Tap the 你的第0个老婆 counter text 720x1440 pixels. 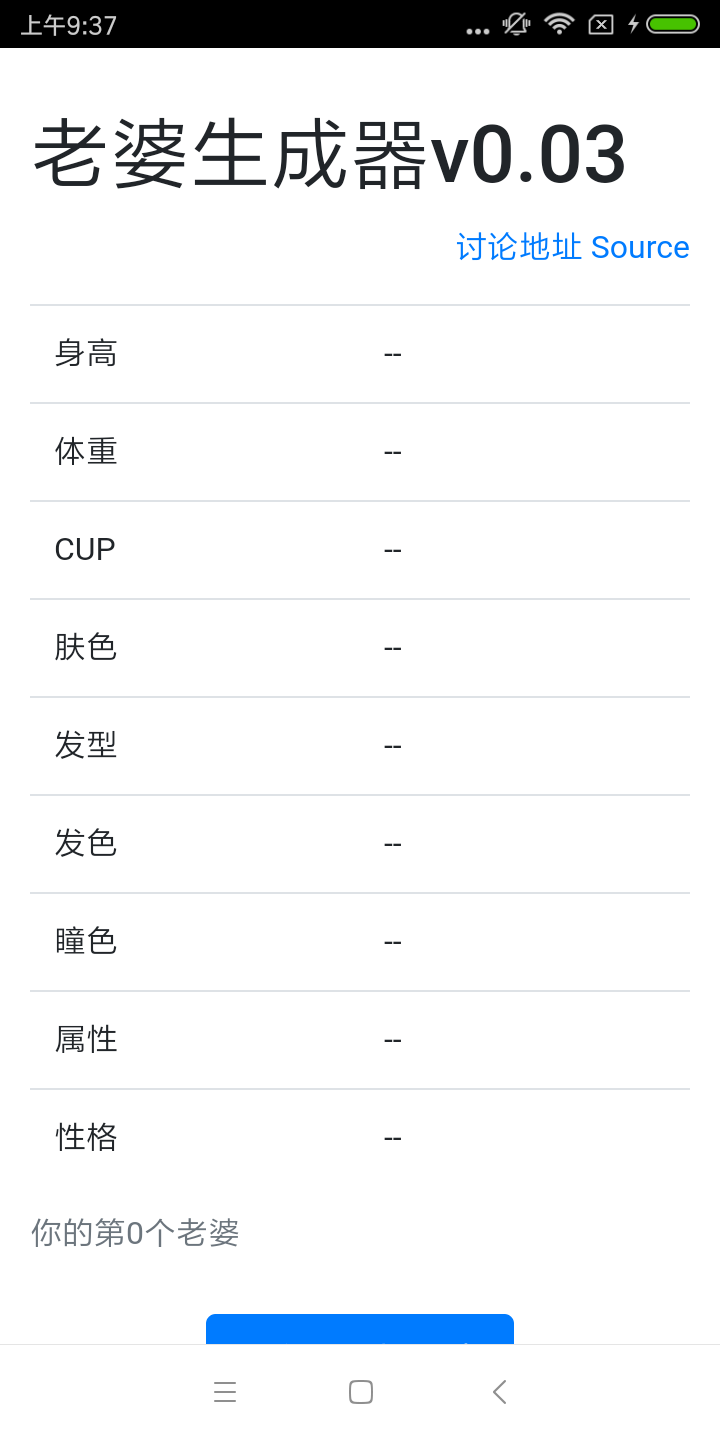click(x=135, y=1233)
